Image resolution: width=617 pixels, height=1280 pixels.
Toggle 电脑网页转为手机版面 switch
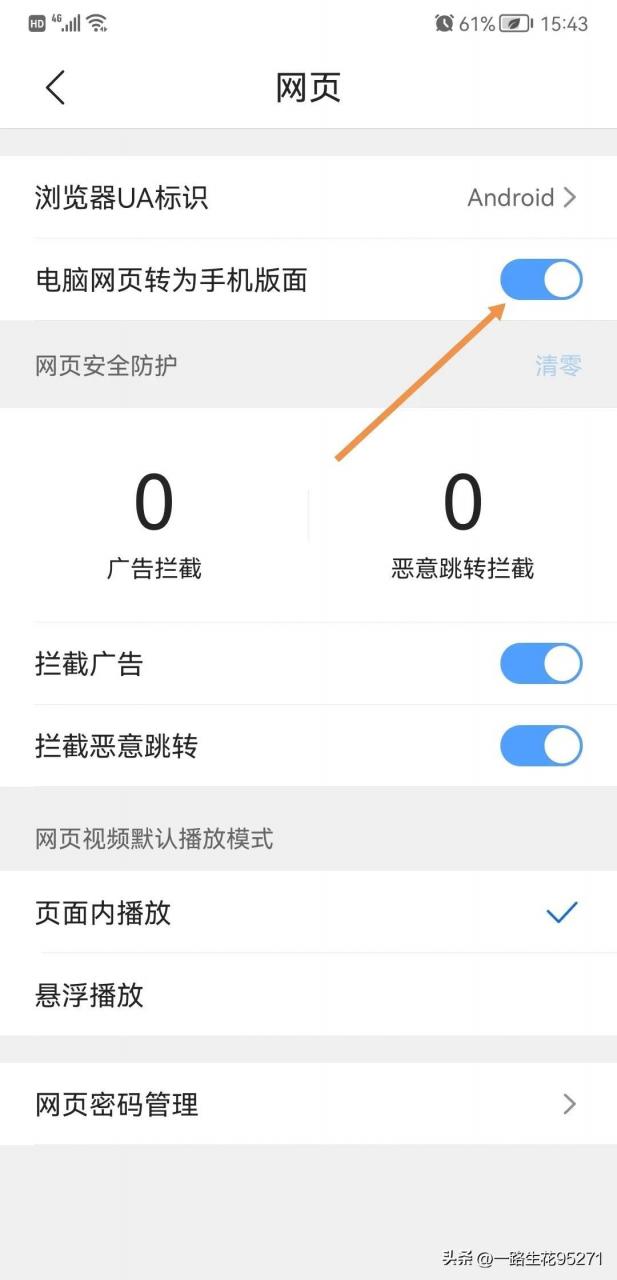point(540,281)
